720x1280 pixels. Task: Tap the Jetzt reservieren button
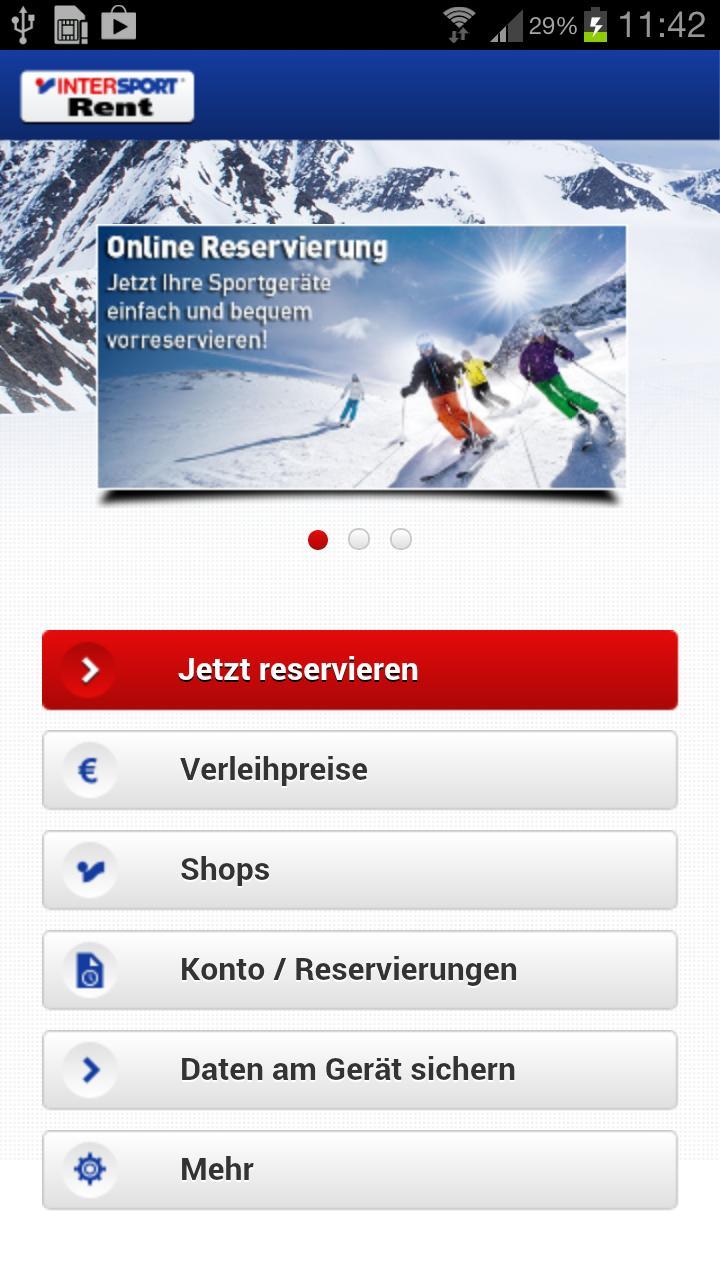coord(360,670)
